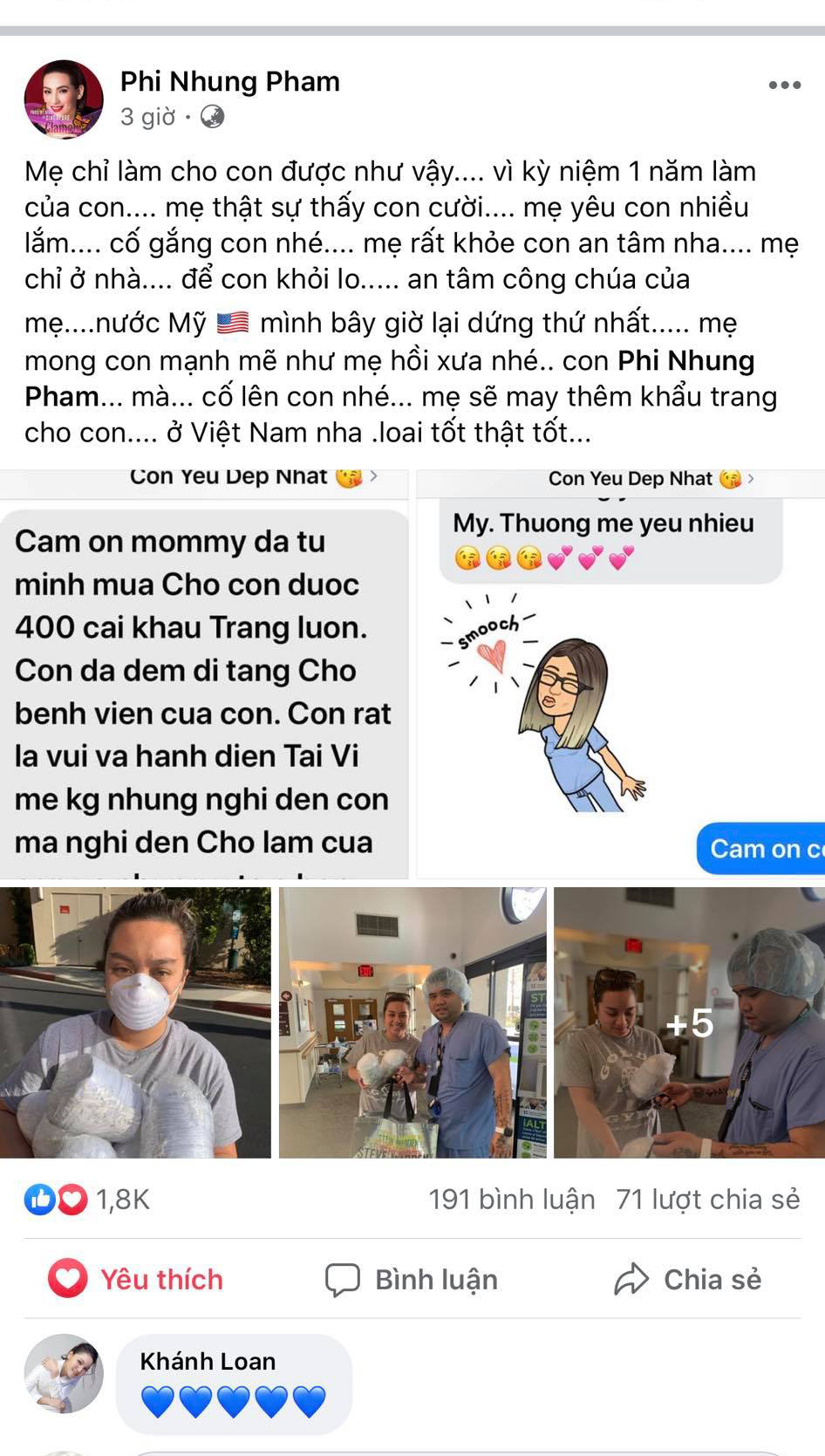Tap Bình luận to write a comment
Viewport: 825px width, 1456px height.
412,1279
